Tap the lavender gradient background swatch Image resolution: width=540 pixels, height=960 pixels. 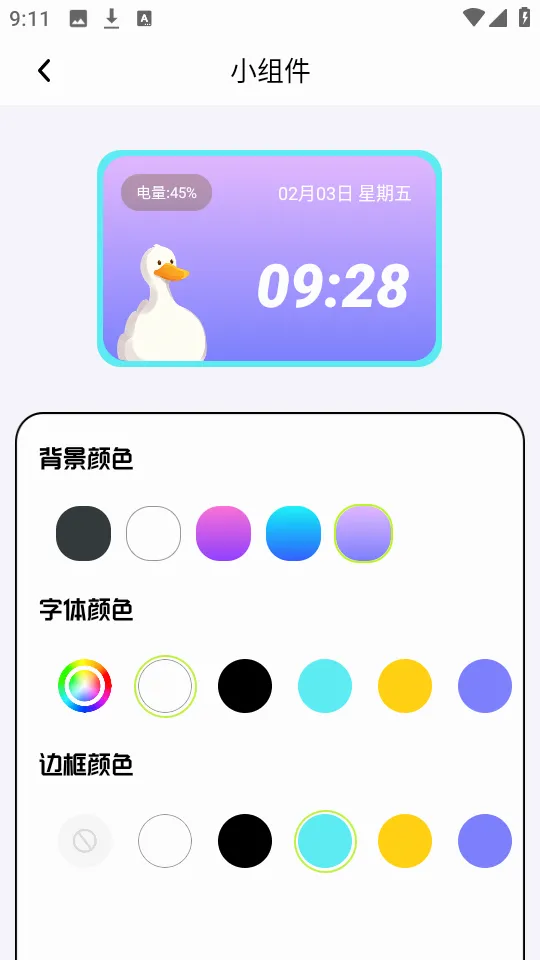click(363, 533)
